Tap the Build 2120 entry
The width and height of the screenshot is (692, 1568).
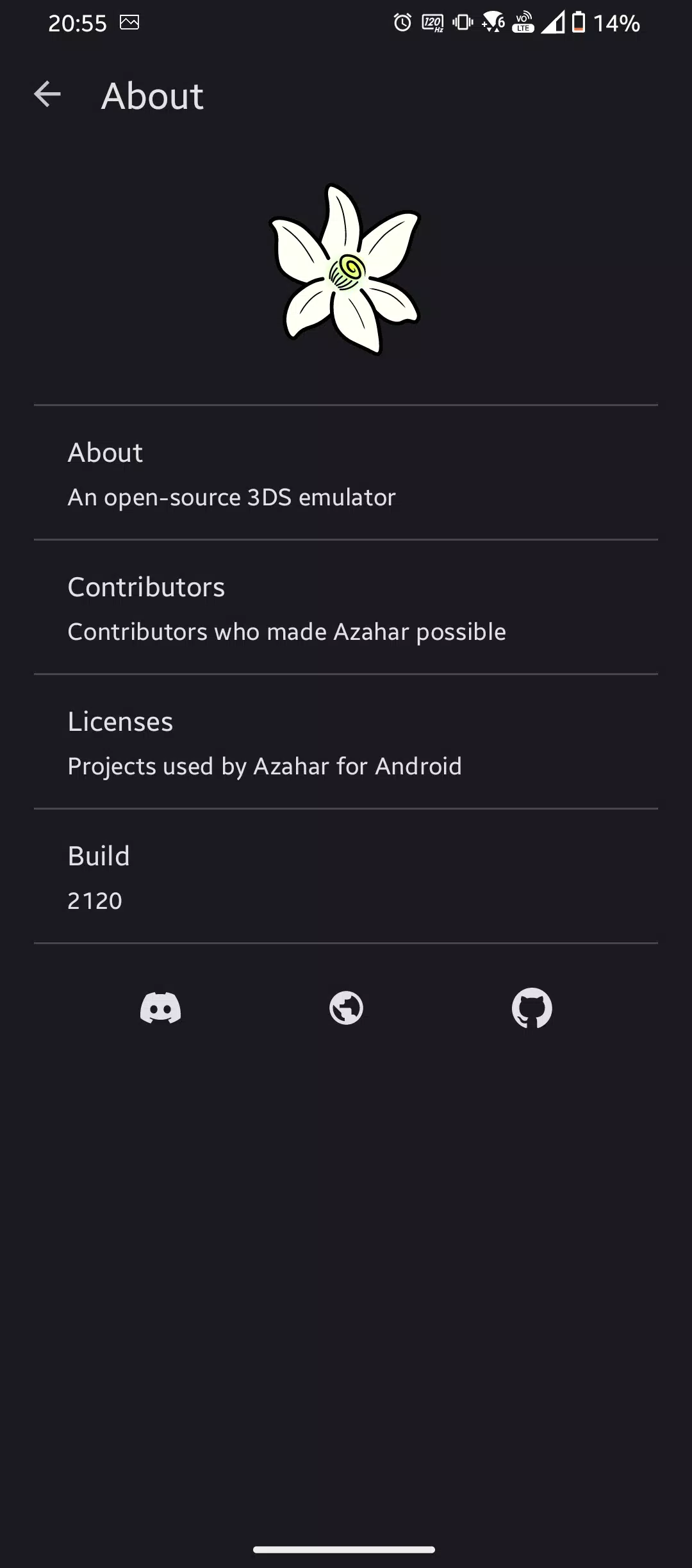point(346,876)
